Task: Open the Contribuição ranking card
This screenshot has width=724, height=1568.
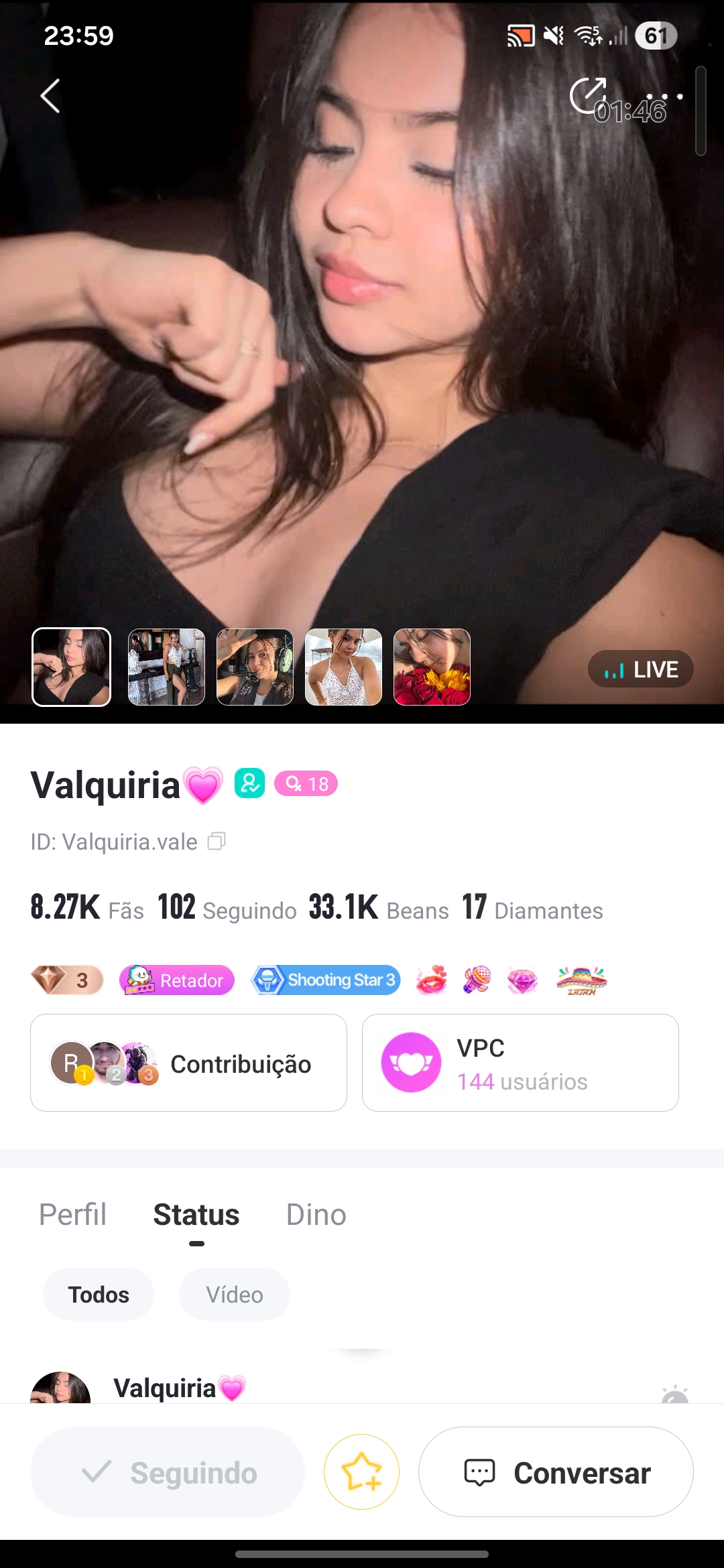Action: coord(188,1063)
